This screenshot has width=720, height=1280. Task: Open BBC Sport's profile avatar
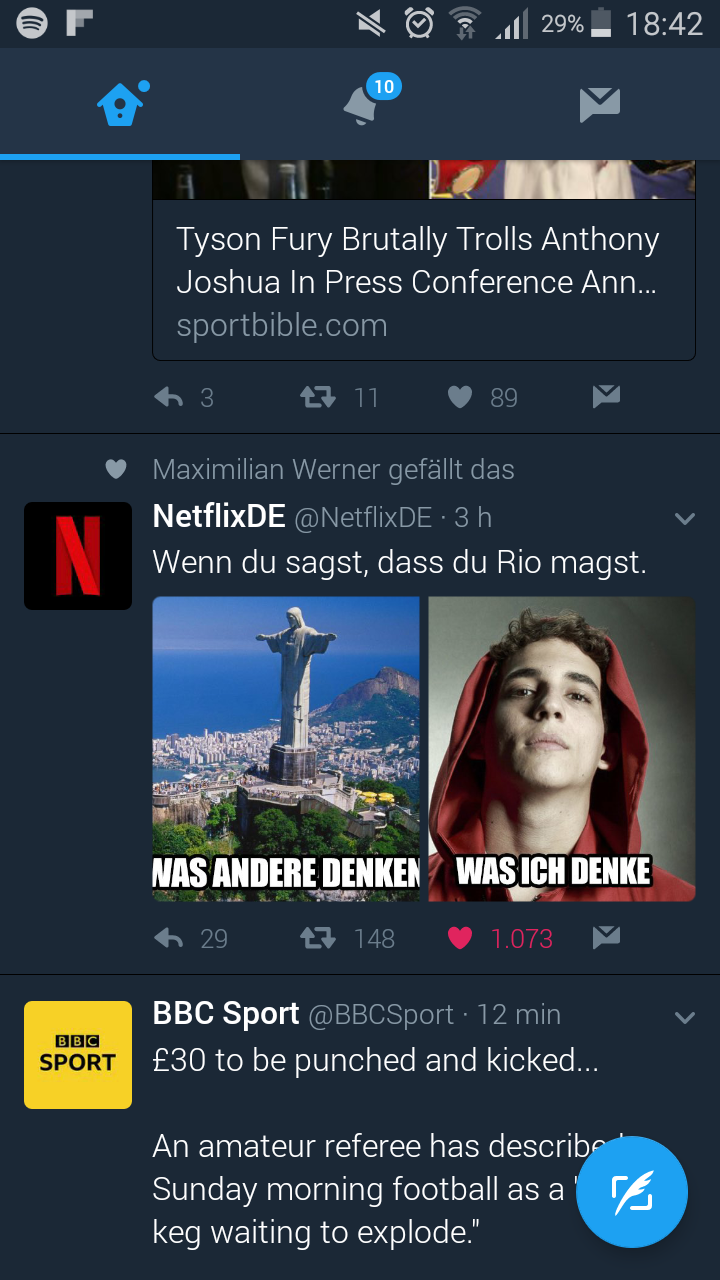click(78, 1055)
